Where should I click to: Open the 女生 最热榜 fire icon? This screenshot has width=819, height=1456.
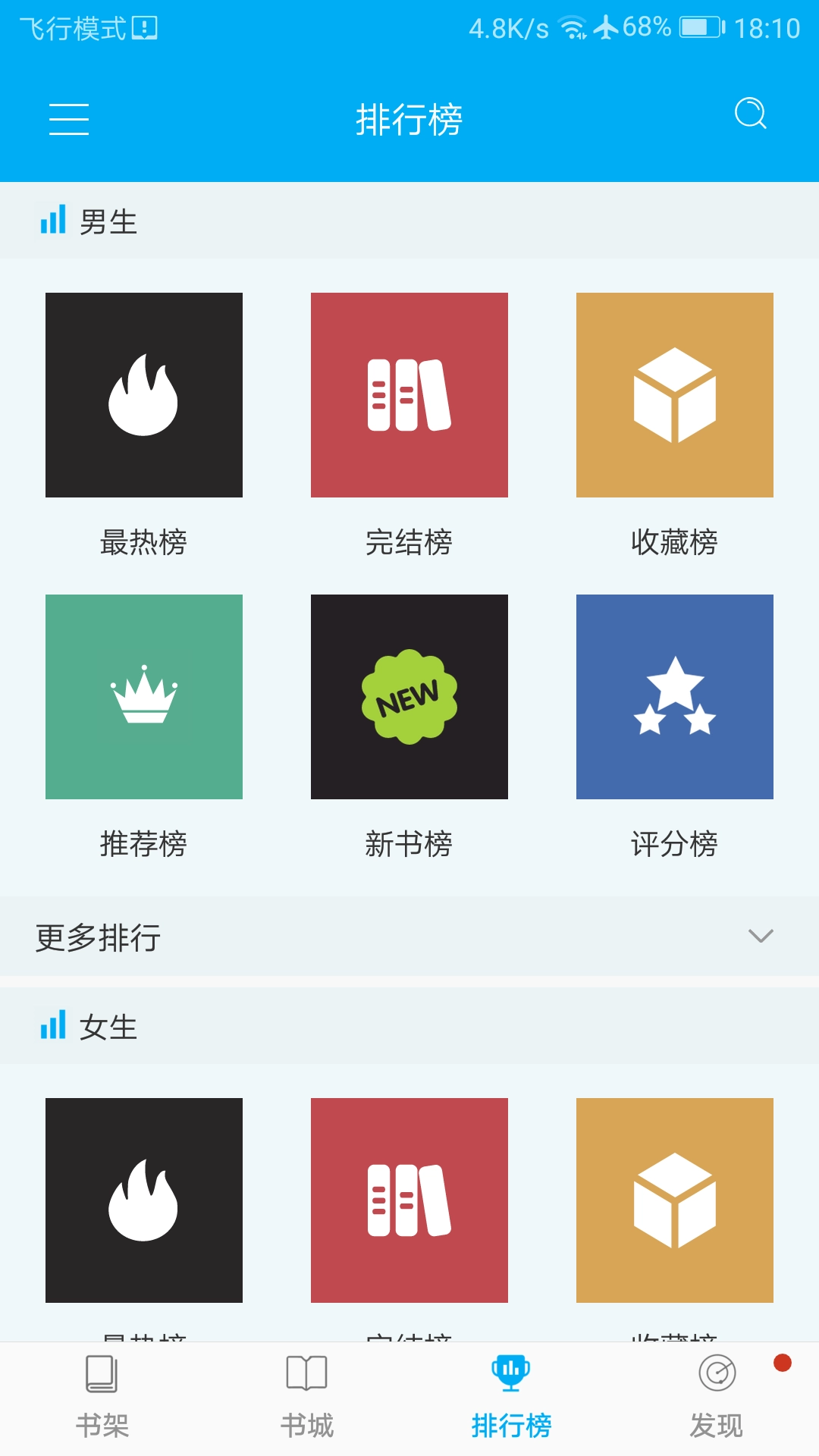click(x=144, y=1202)
